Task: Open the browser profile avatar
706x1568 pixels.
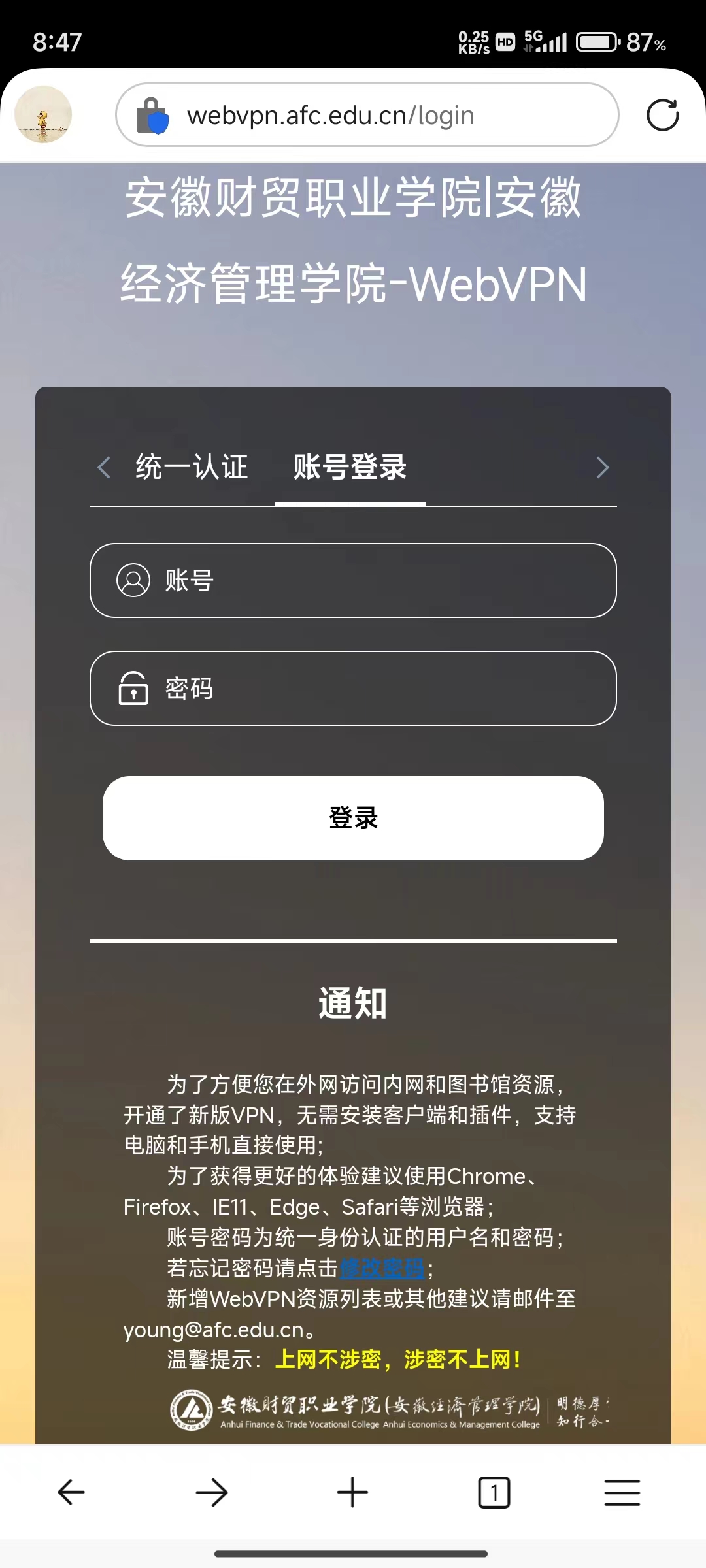Action: point(43,115)
